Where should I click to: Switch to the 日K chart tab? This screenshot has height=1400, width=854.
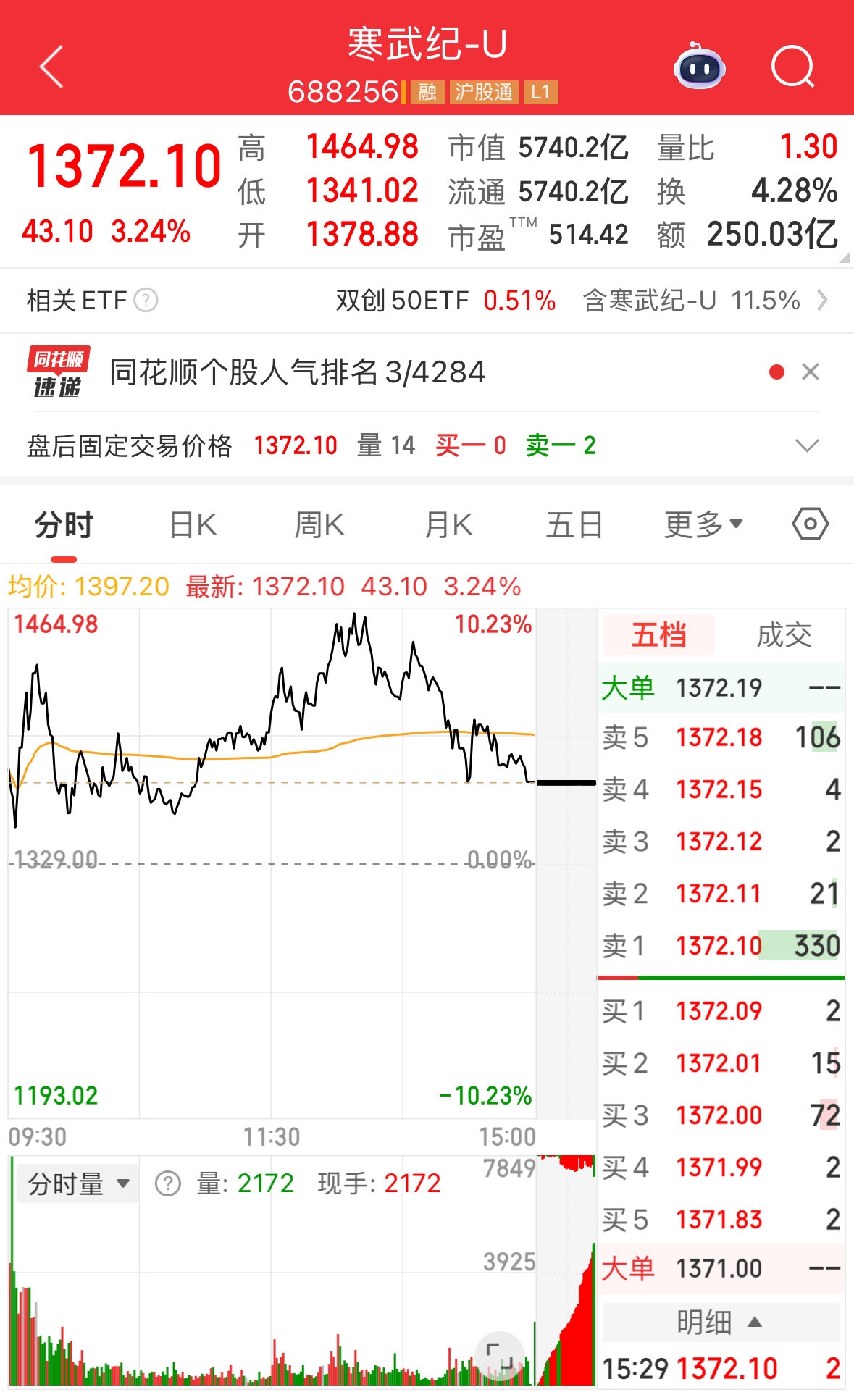(x=193, y=525)
